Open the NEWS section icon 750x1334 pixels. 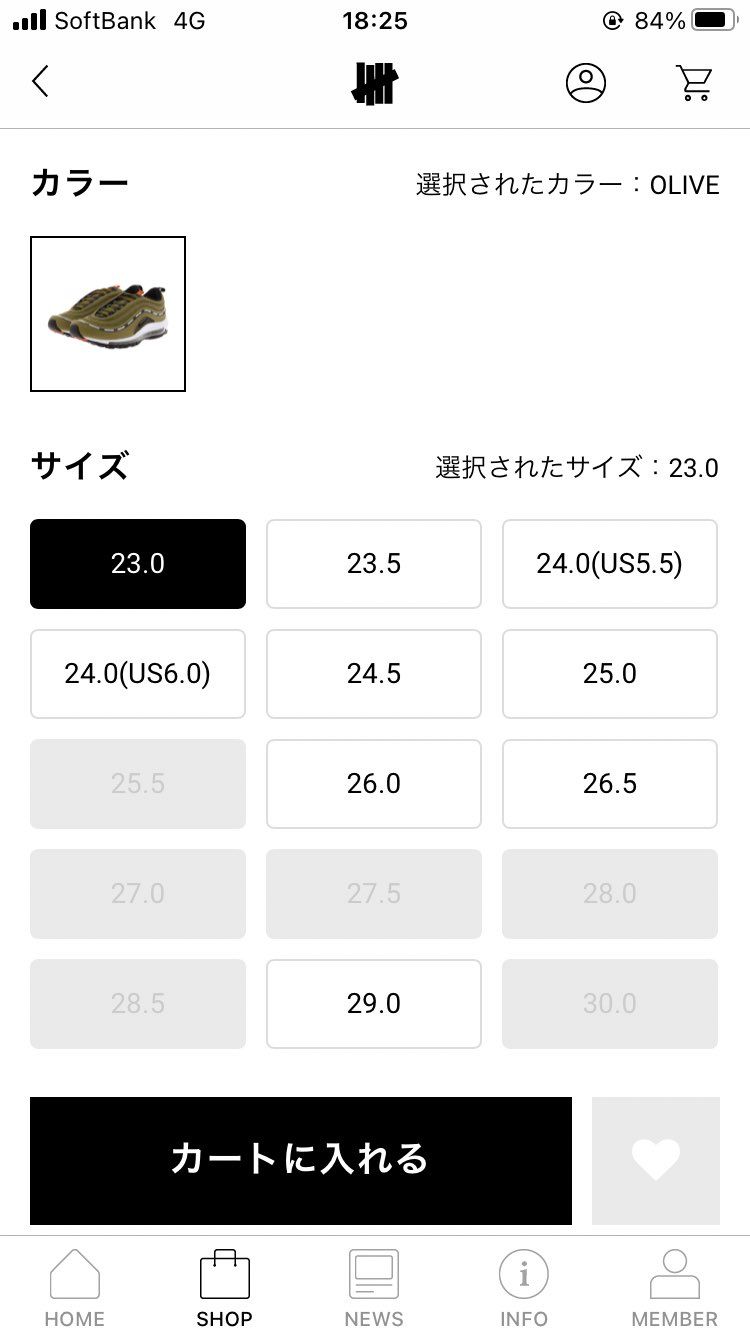(x=374, y=1285)
